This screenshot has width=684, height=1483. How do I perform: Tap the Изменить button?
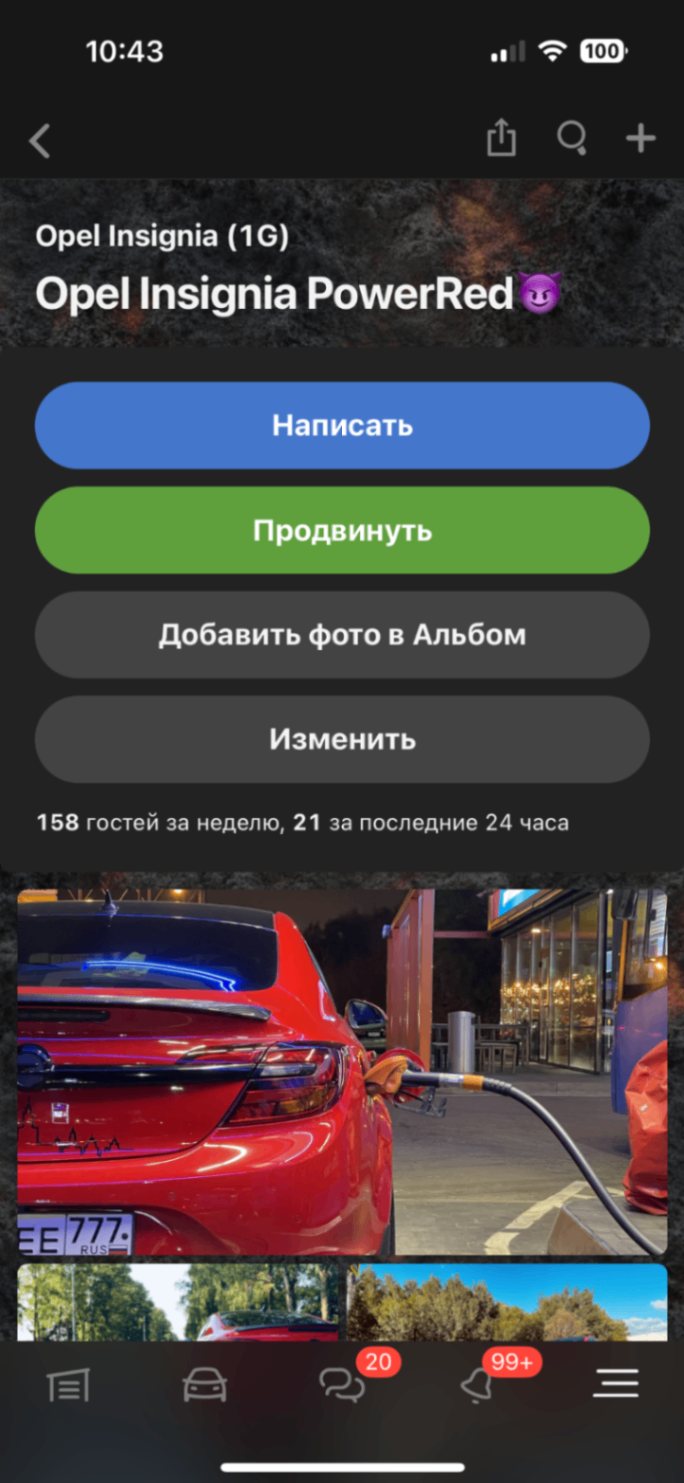coord(342,740)
